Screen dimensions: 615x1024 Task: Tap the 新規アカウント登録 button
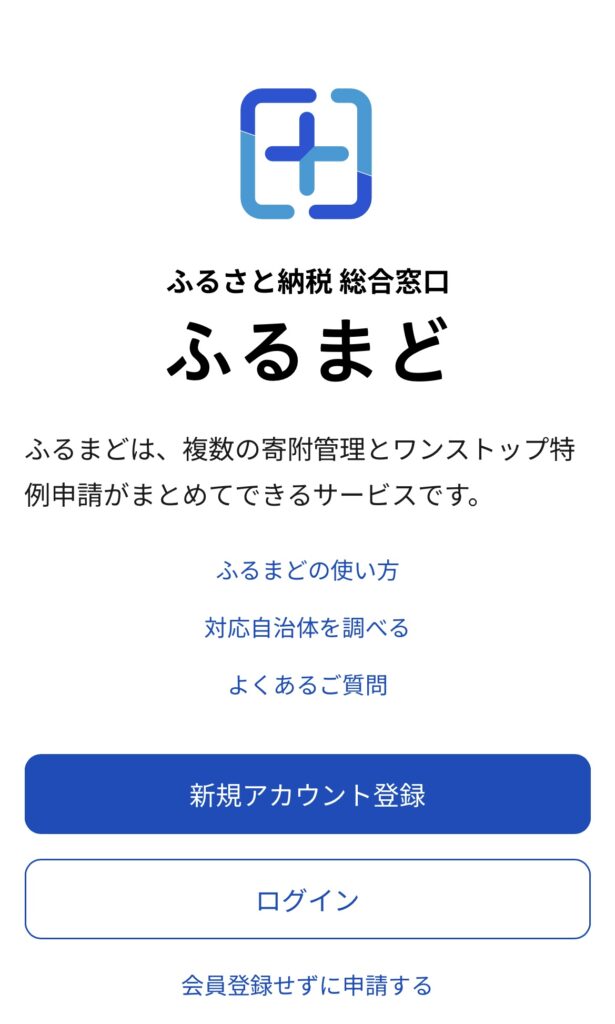(307, 794)
